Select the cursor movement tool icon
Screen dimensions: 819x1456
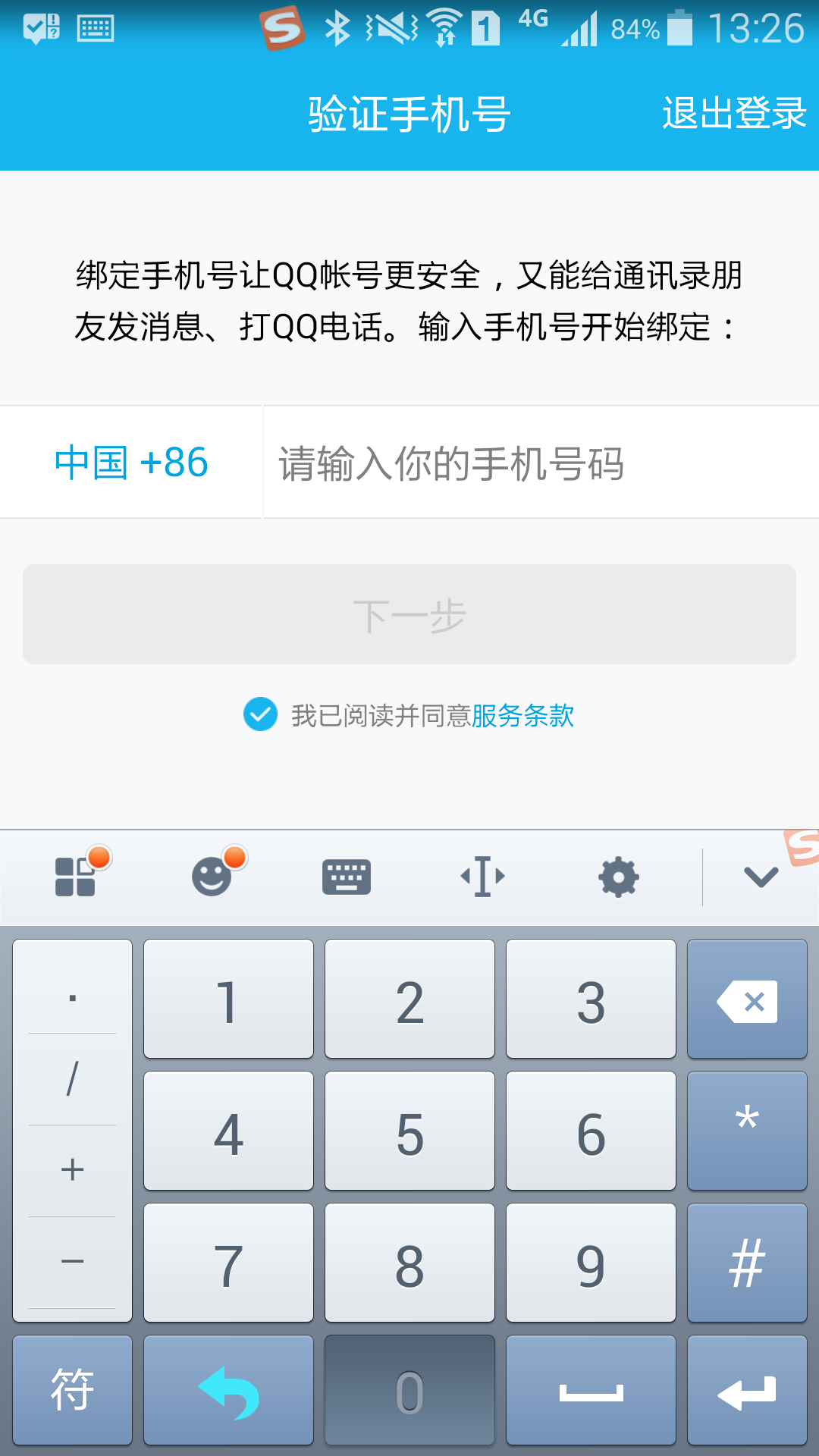pos(482,876)
